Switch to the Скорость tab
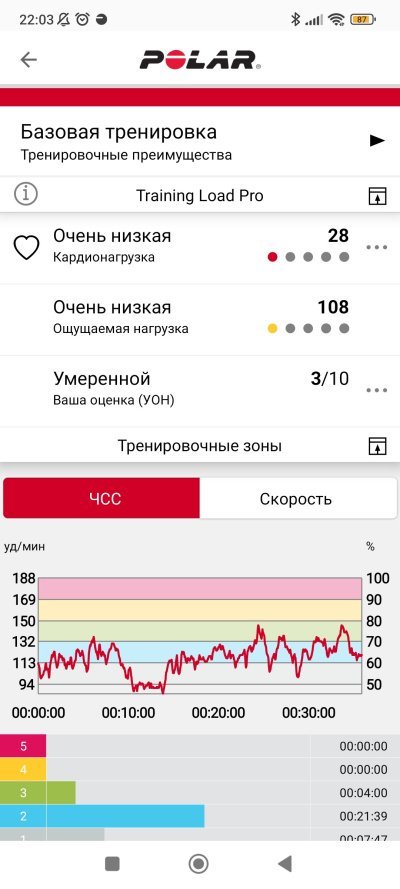This screenshot has width=400, height=889. click(298, 498)
